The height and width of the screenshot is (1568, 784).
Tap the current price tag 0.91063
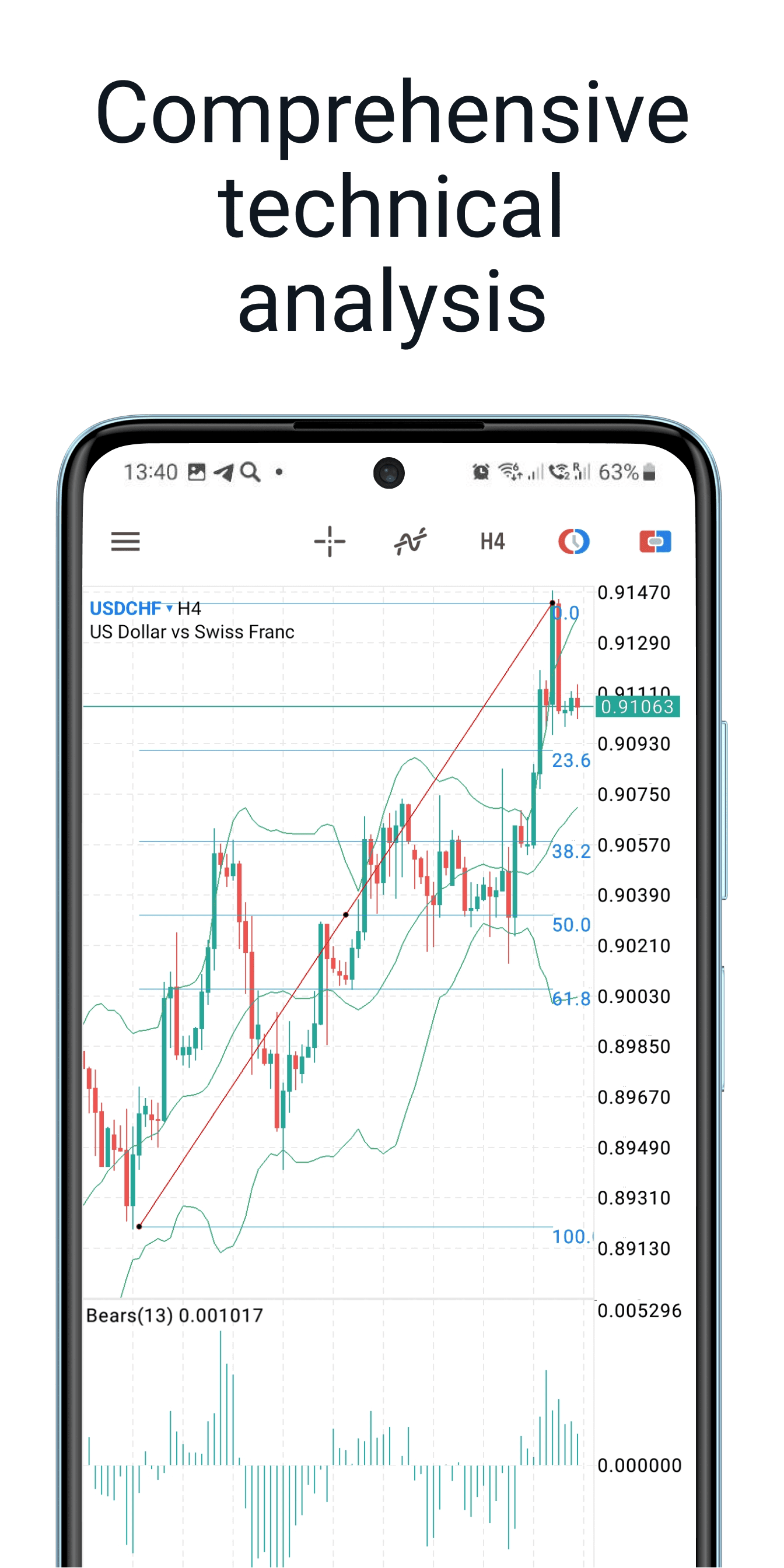coord(638,708)
